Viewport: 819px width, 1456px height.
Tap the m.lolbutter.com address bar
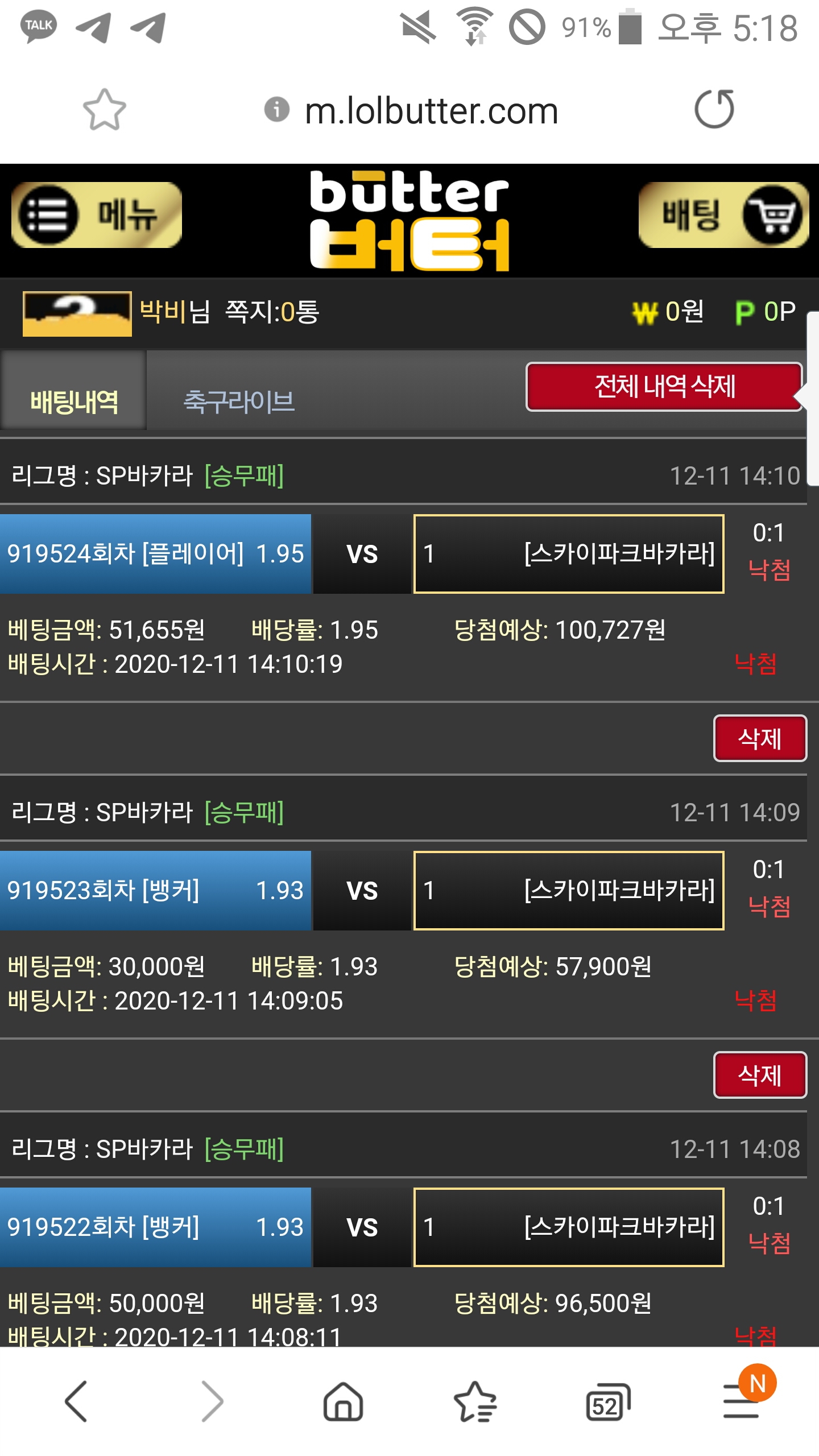(x=431, y=111)
